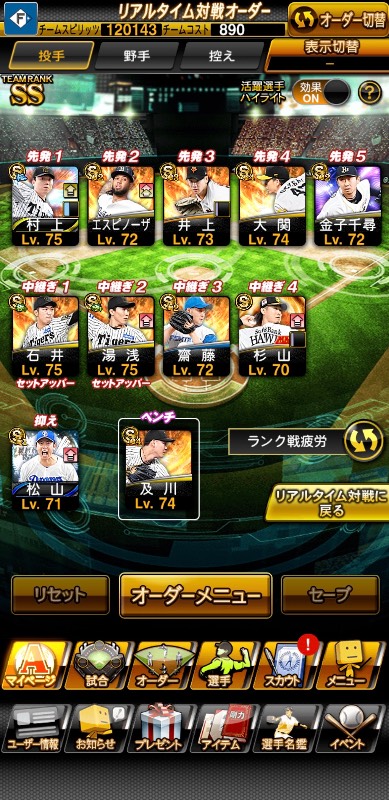This screenshot has height=800, width=389.
Task: Switch to the 野手 tab
Action: pos(137,56)
